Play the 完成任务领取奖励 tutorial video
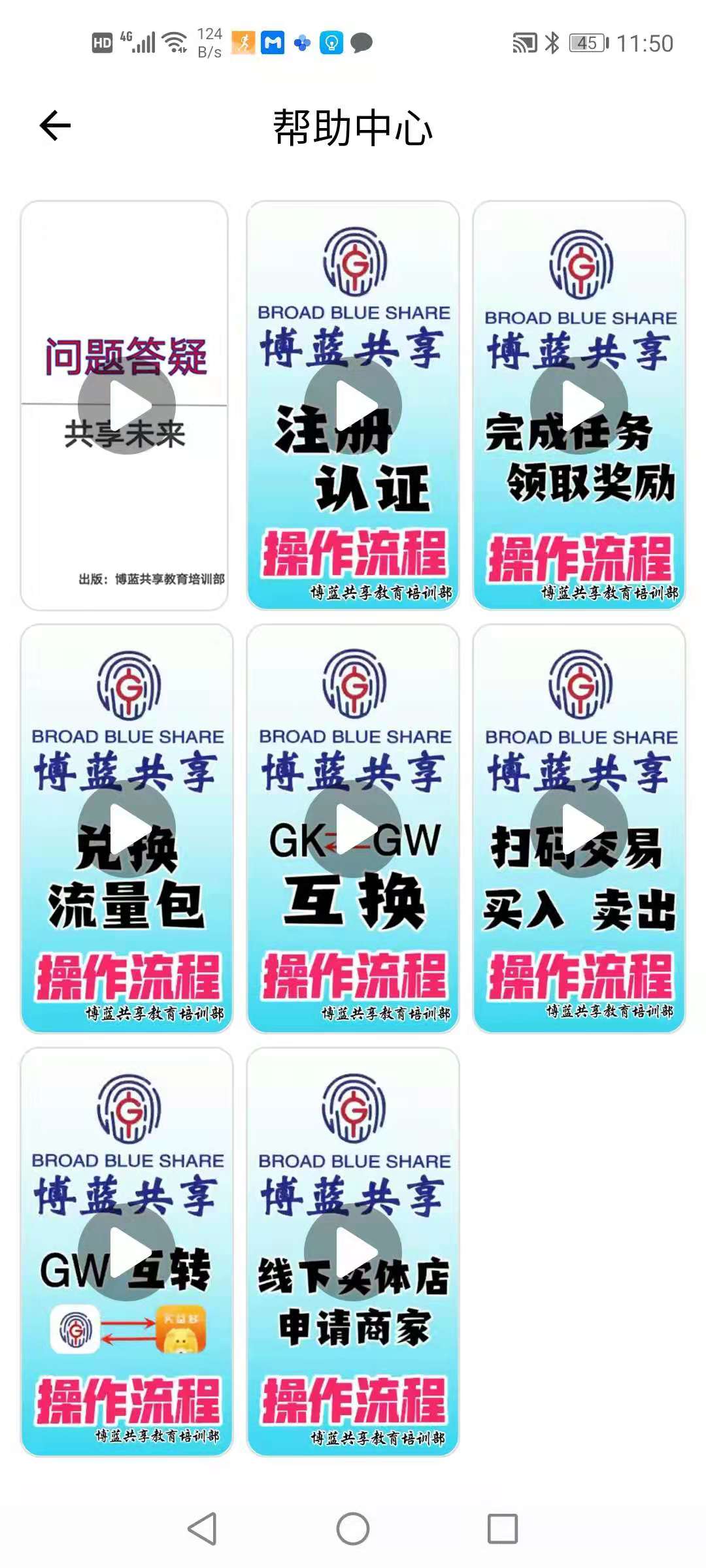This screenshot has width=706, height=1568. 579,406
